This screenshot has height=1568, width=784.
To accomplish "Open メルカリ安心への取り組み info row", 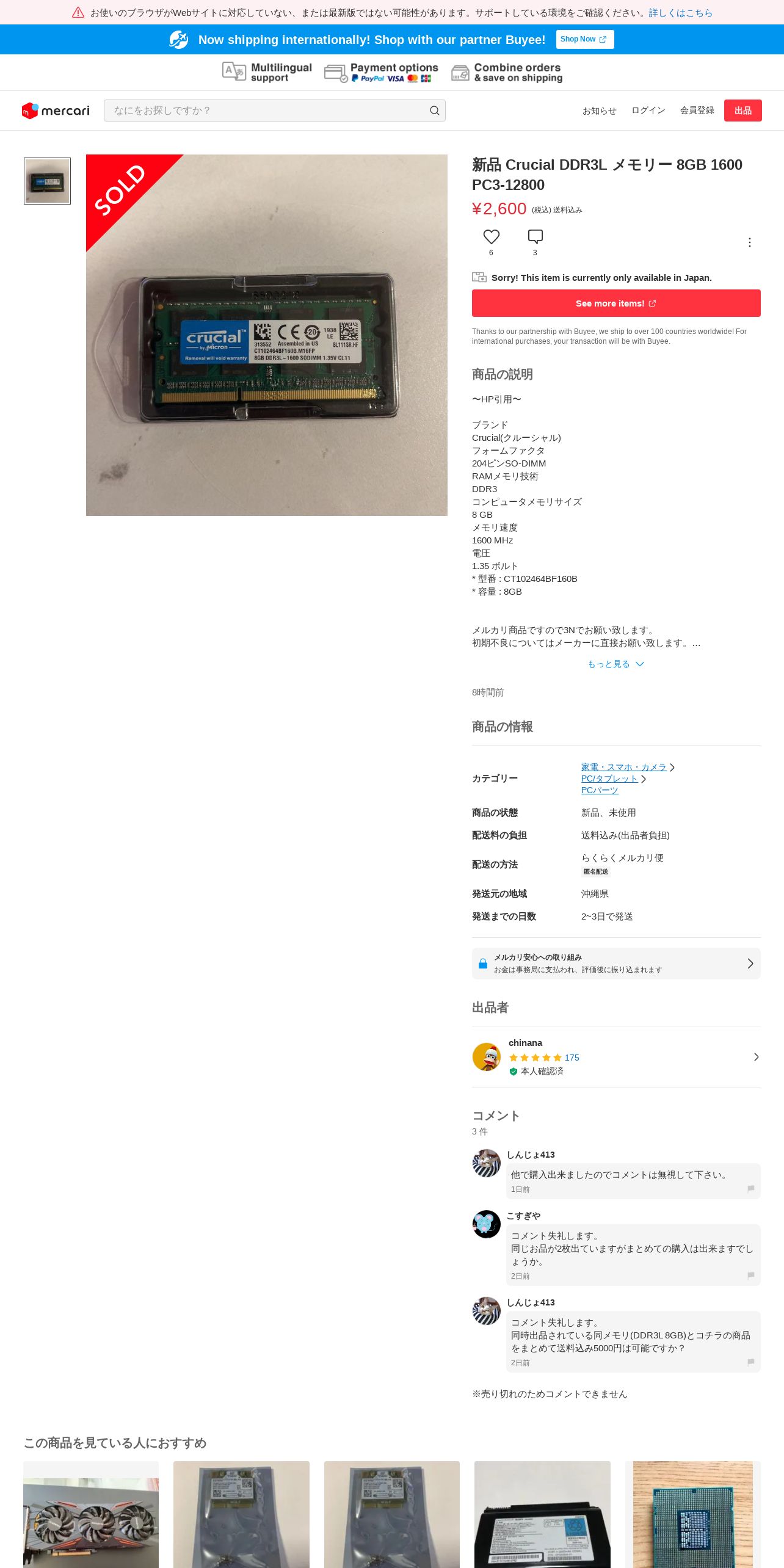I will (616, 964).
